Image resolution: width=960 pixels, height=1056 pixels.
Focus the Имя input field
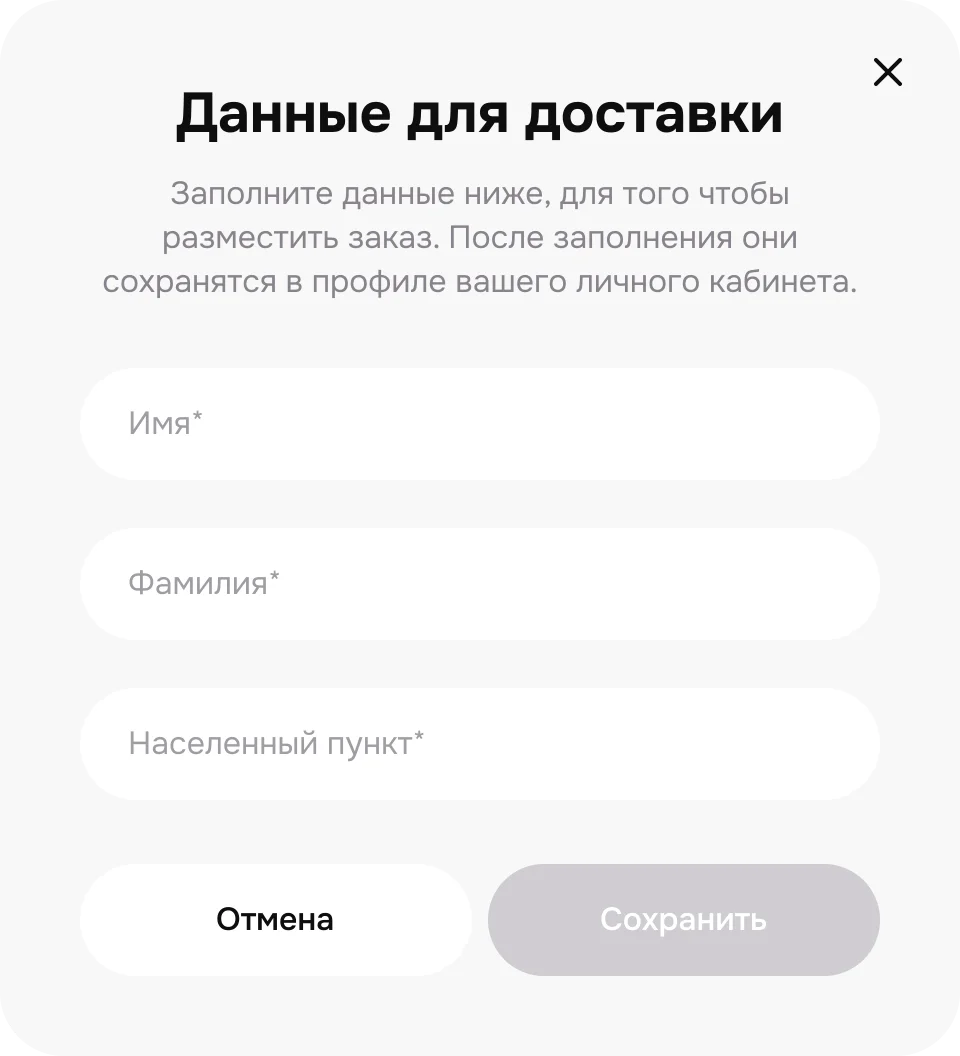click(480, 424)
